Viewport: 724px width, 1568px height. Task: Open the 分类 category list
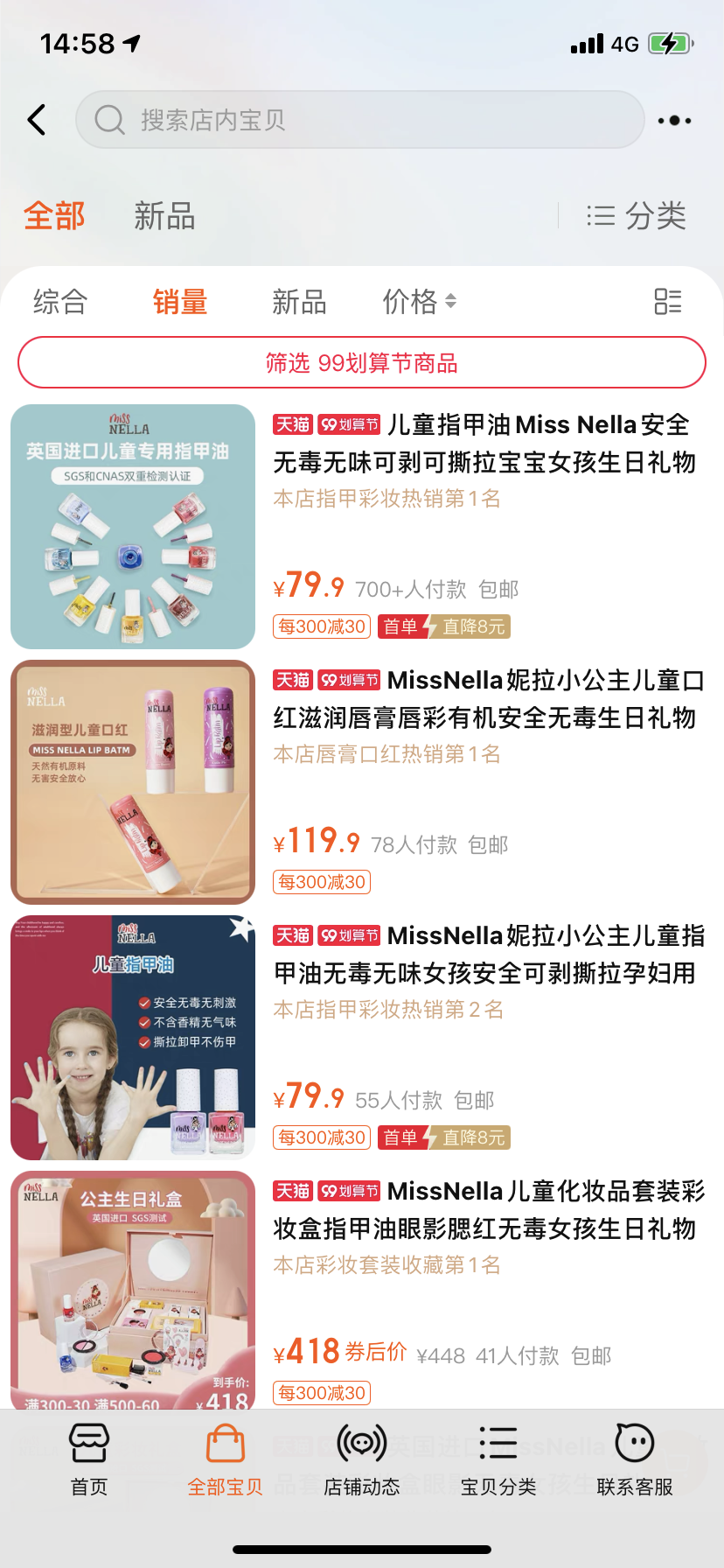(x=637, y=216)
